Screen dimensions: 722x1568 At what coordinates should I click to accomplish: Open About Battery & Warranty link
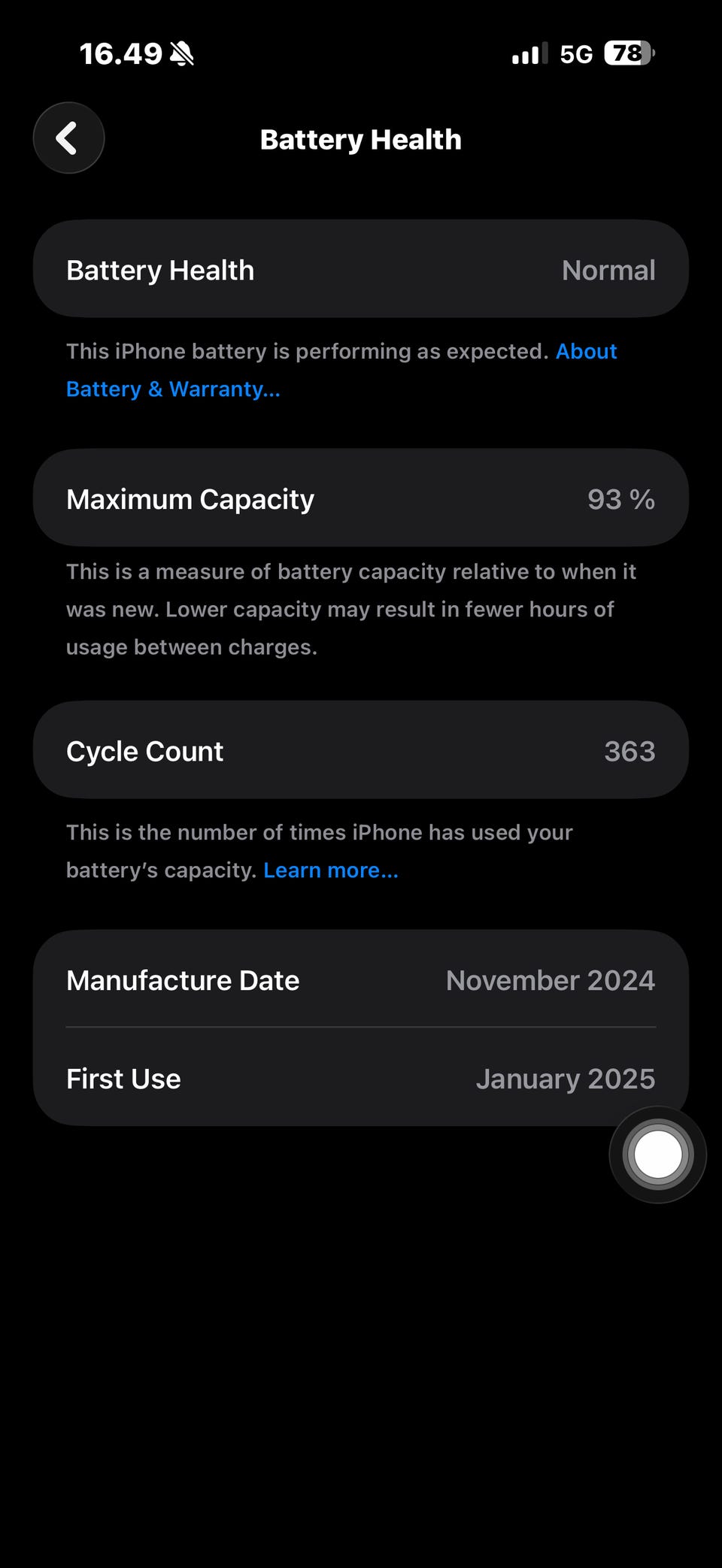click(x=172, y=389)
